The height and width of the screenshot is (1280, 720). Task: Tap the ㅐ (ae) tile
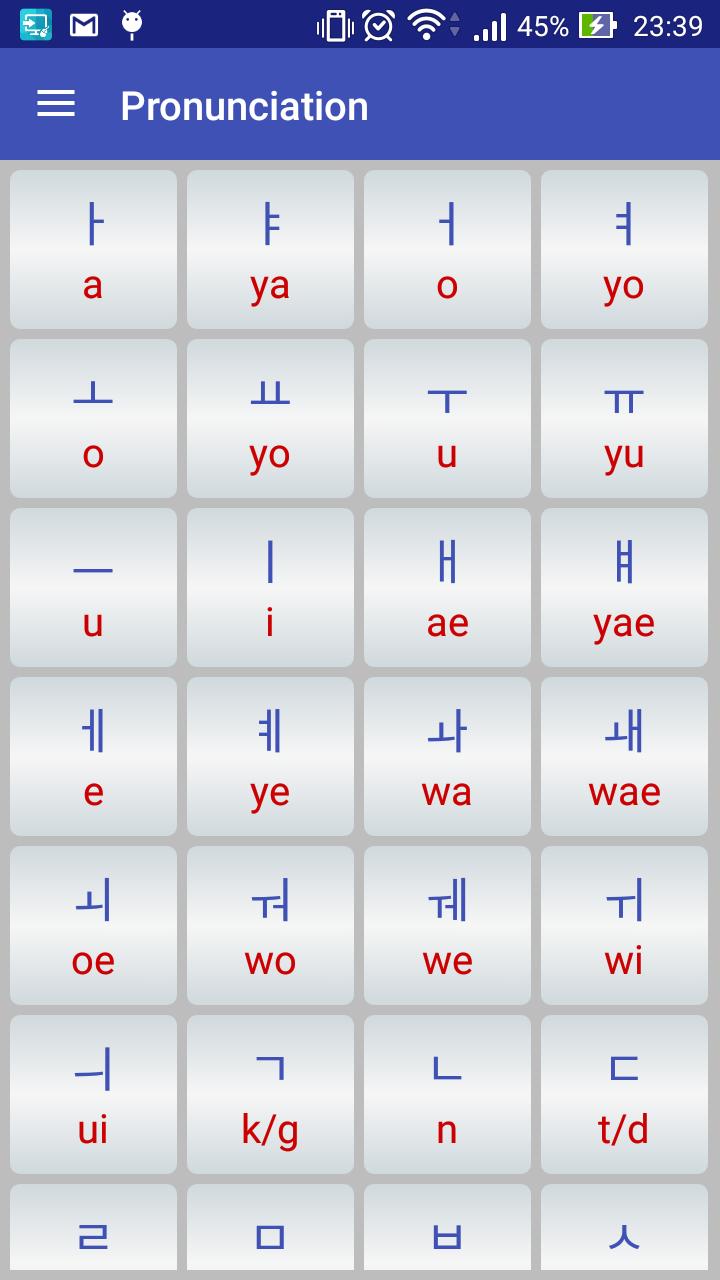(447, 587)
